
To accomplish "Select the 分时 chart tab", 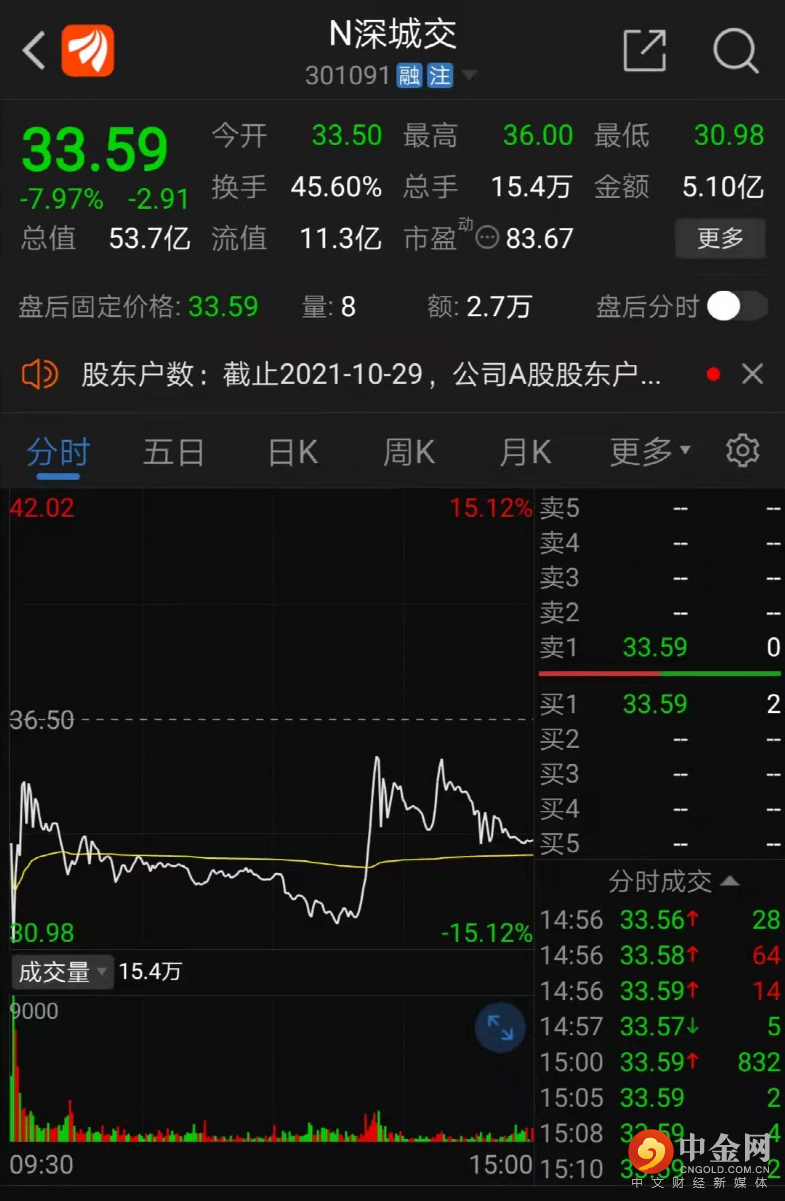I will pos(57,452).
